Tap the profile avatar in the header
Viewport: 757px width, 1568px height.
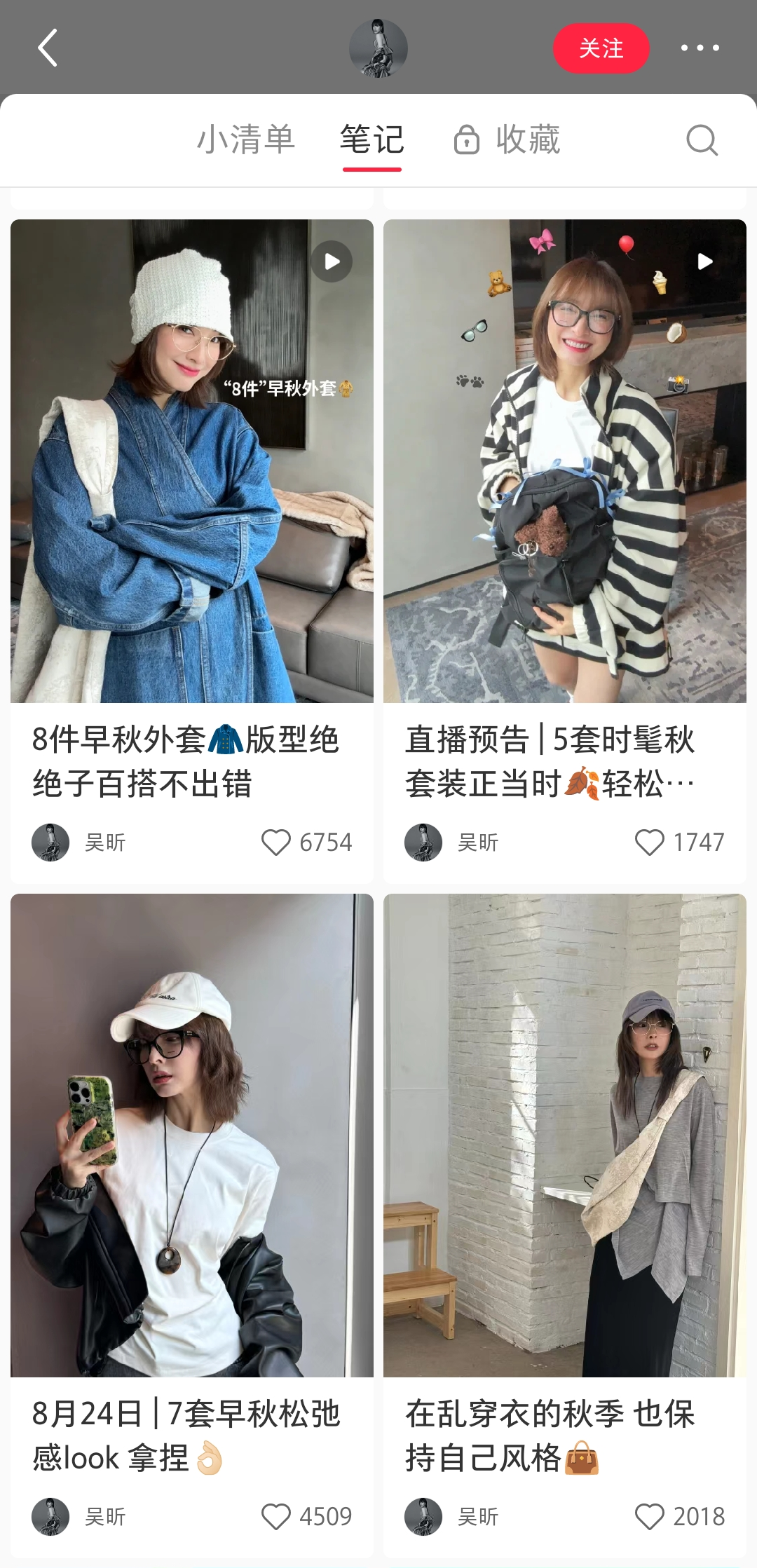pos(378,48)
